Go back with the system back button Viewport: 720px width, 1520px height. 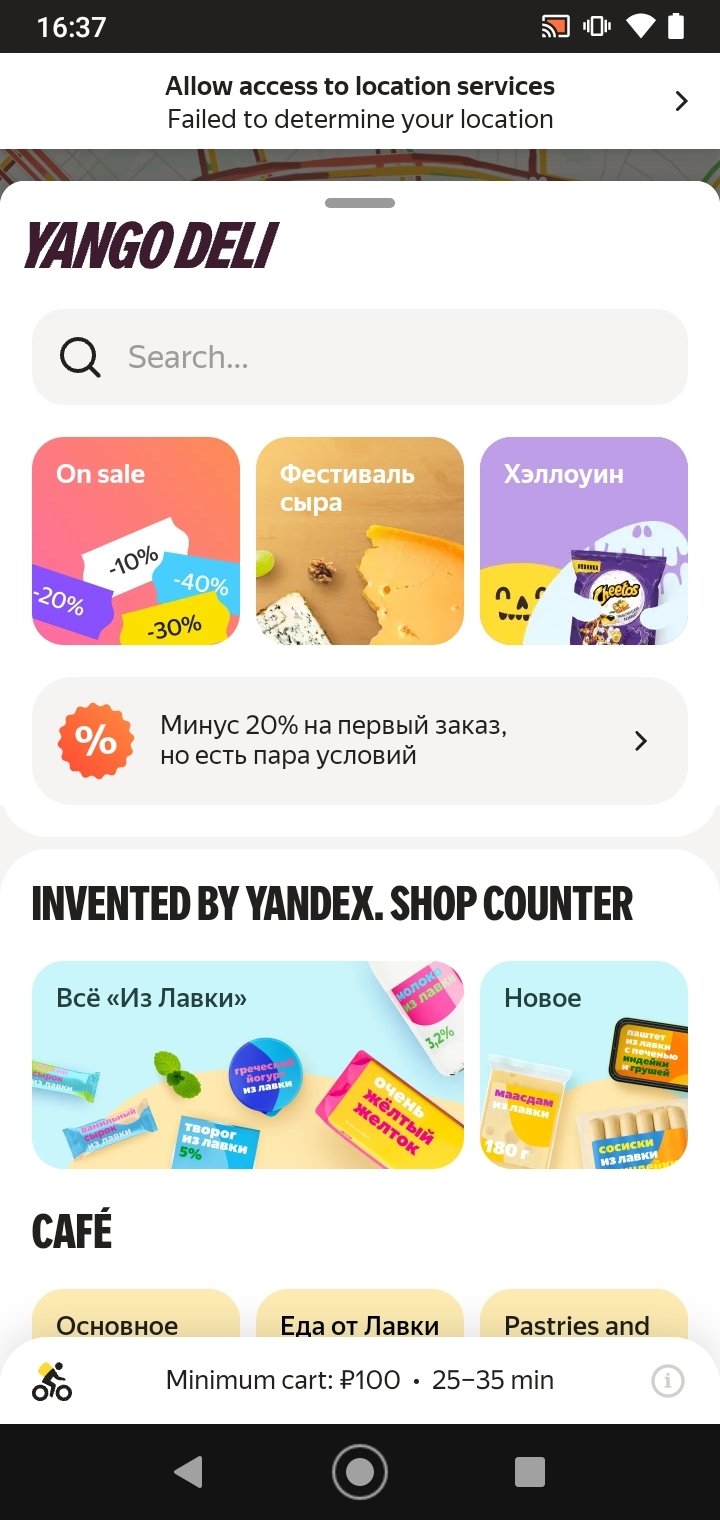click(188, 1472)
